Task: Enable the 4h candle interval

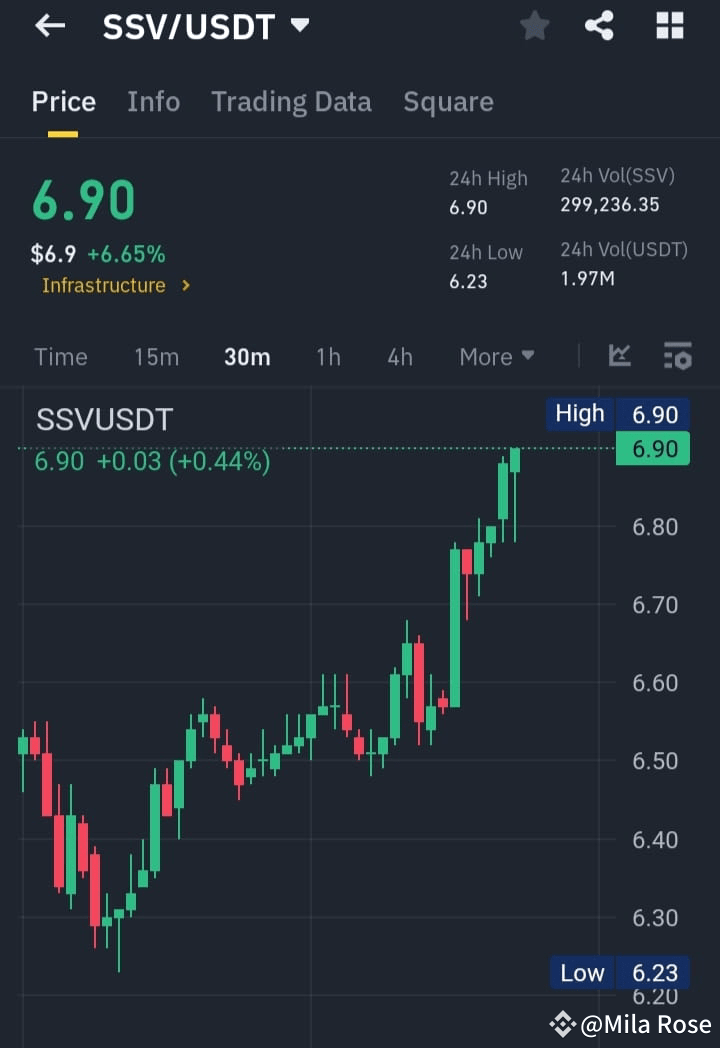Action: click(399, 356)
